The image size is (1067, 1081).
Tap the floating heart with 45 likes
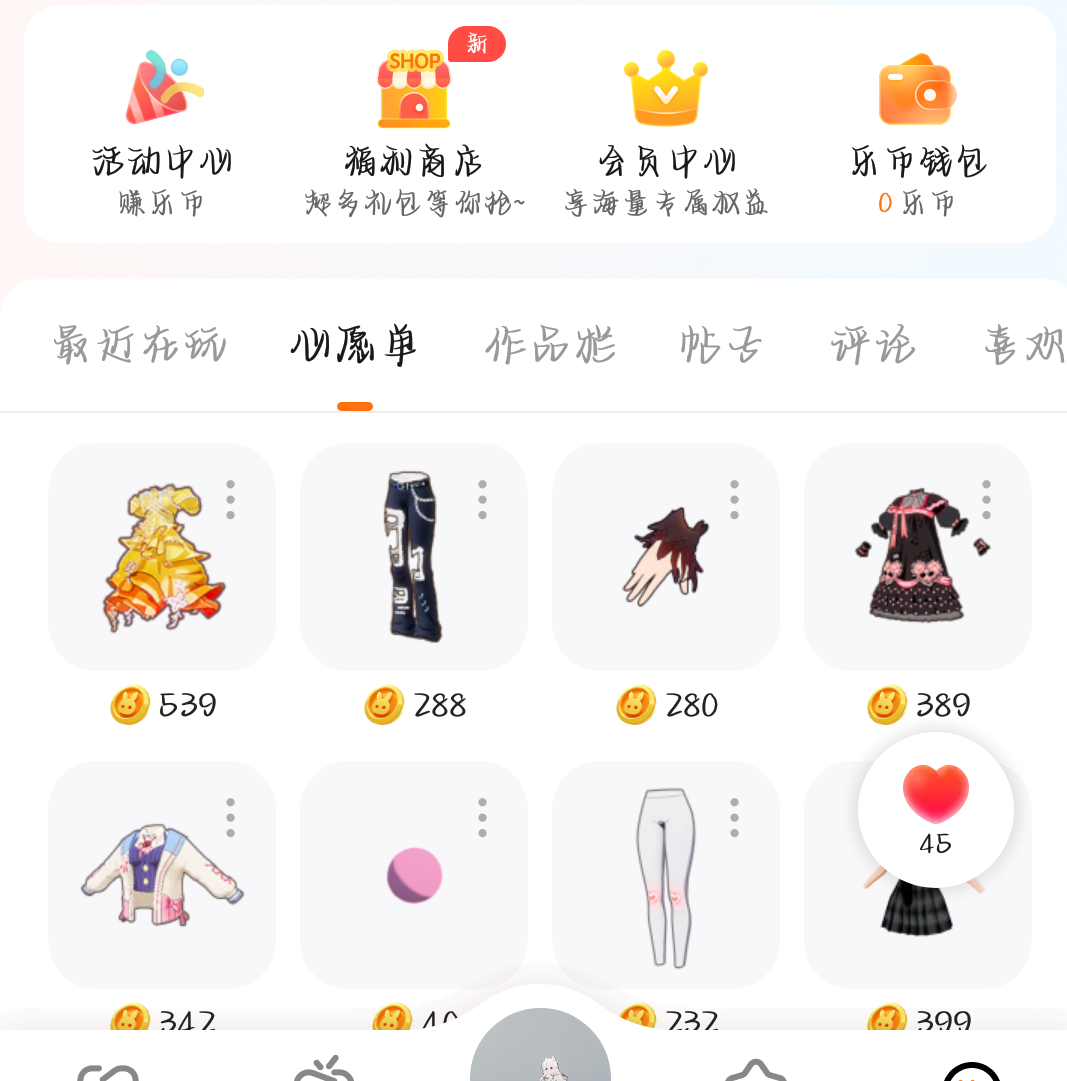[x=935, y=810]
